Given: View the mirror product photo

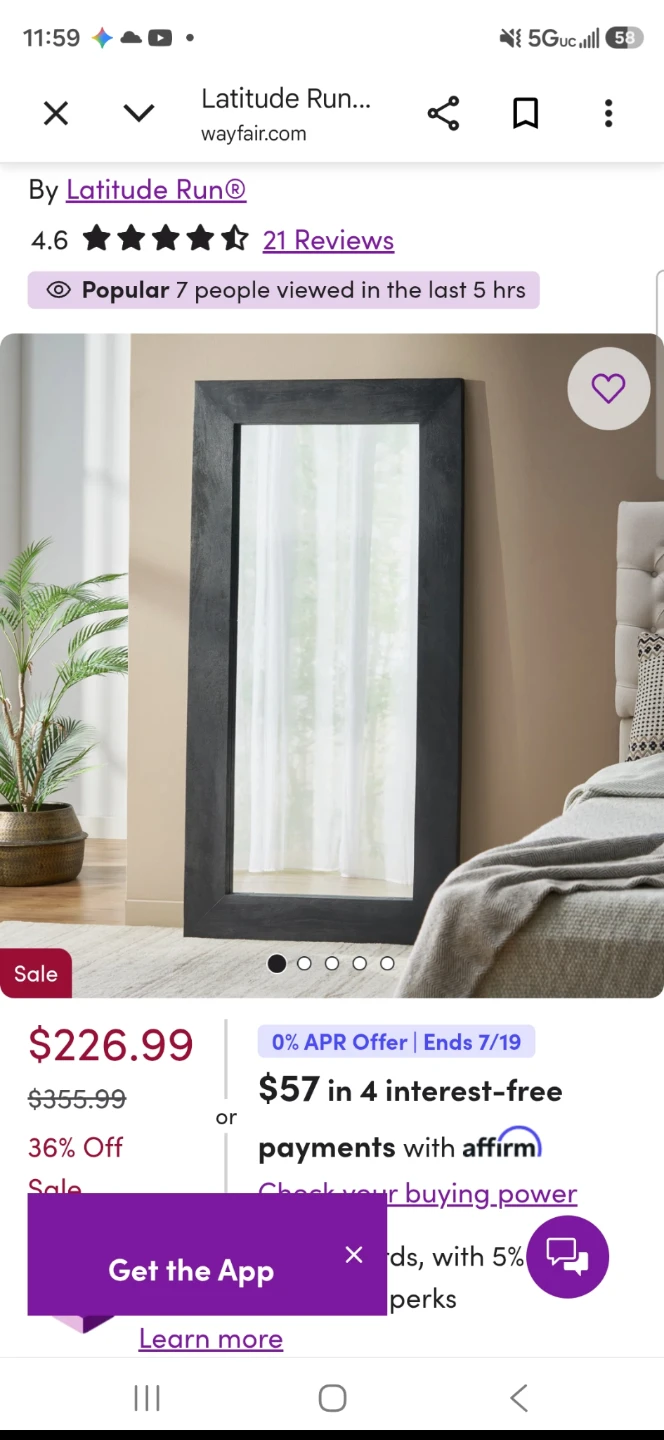Looking at the screenshot, I should 332,665.
